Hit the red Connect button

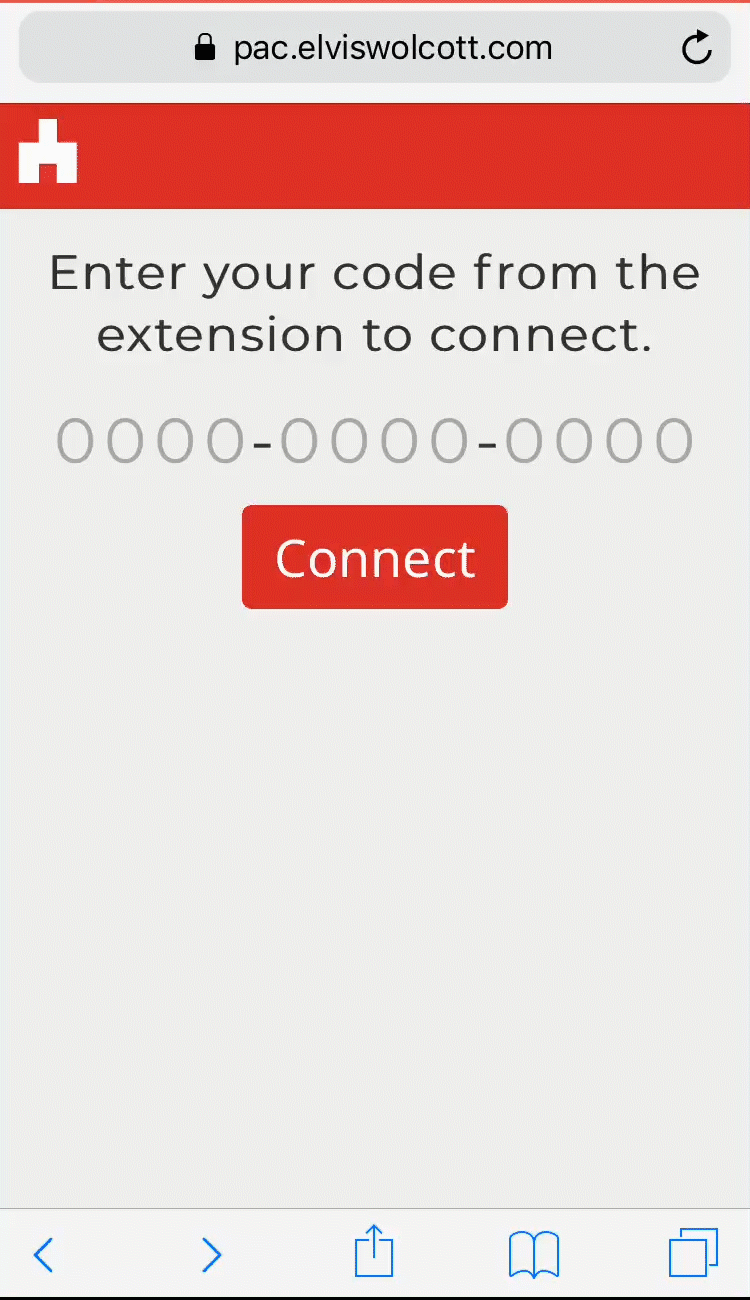[375, 557]
